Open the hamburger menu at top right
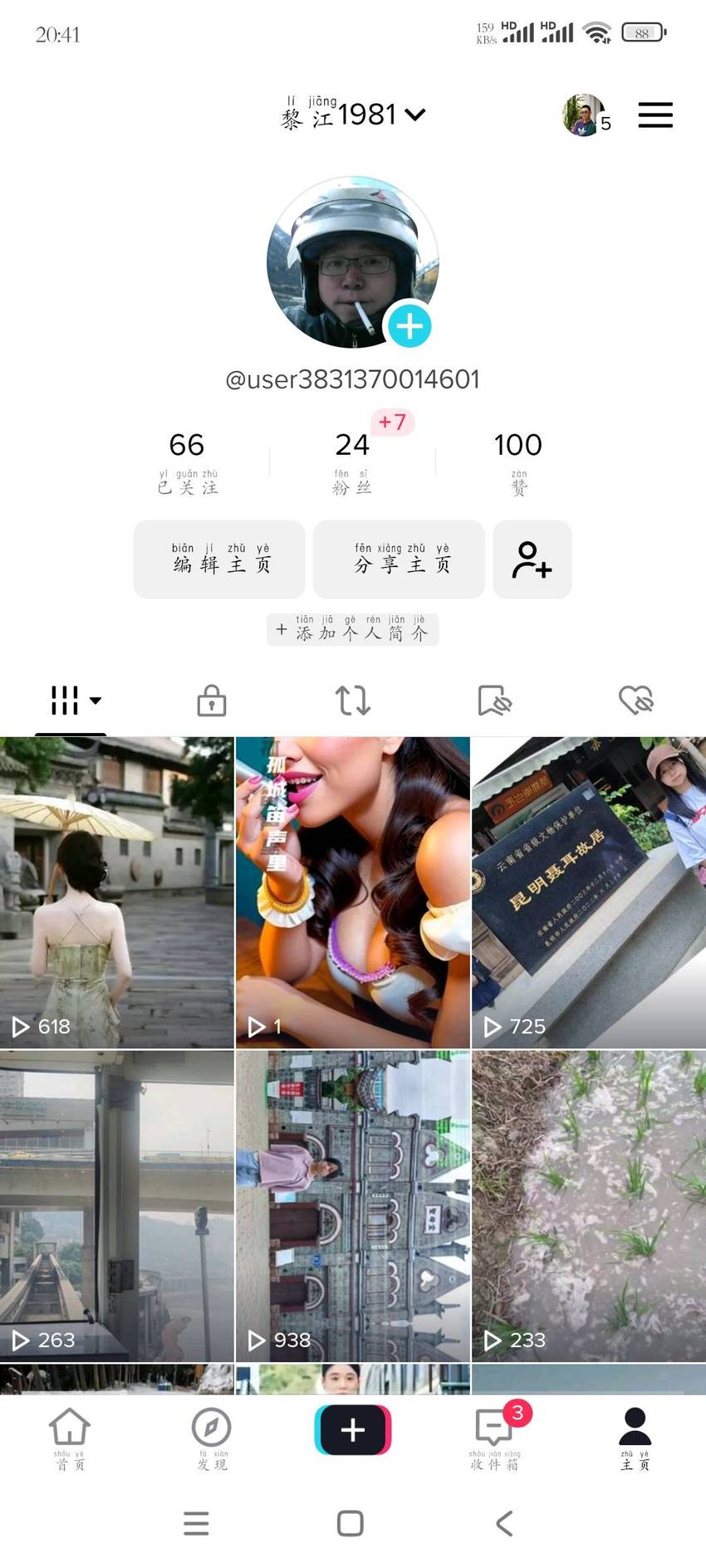Viewport: 706px width, 1568px height. pyautogui.click(x=655, y=115)
